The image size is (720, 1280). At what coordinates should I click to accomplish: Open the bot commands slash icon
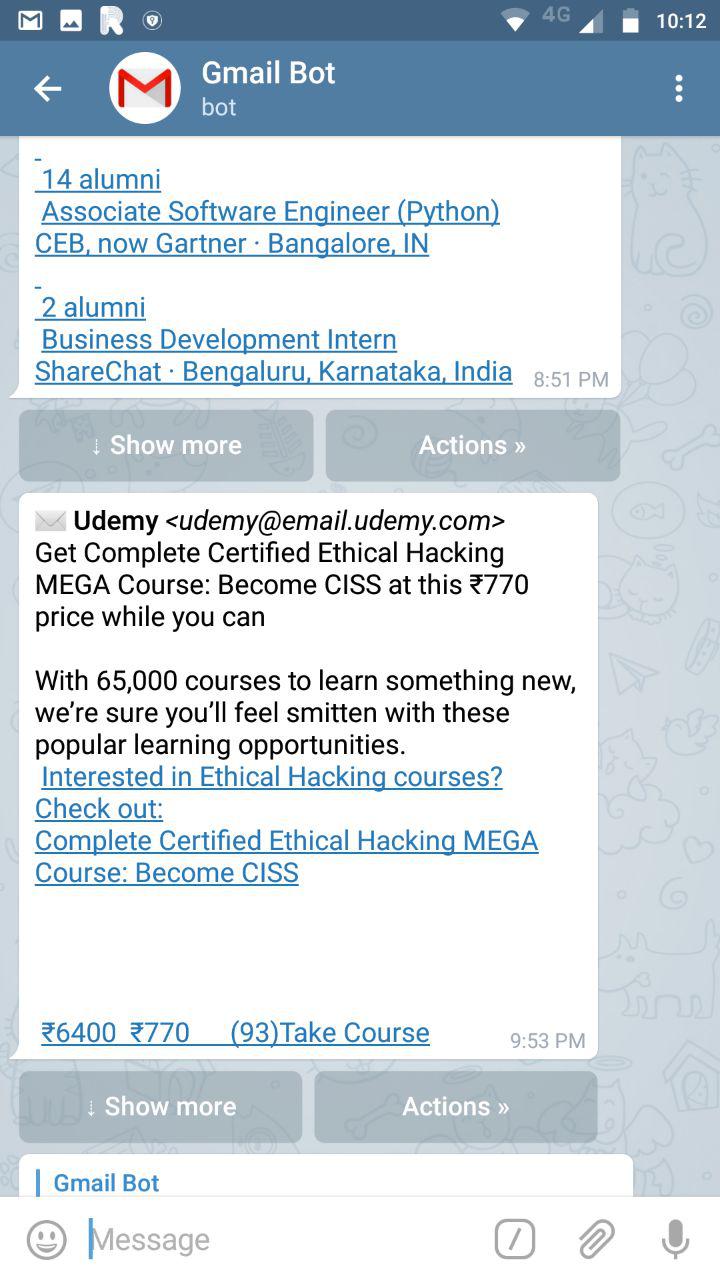point(515,1240)
